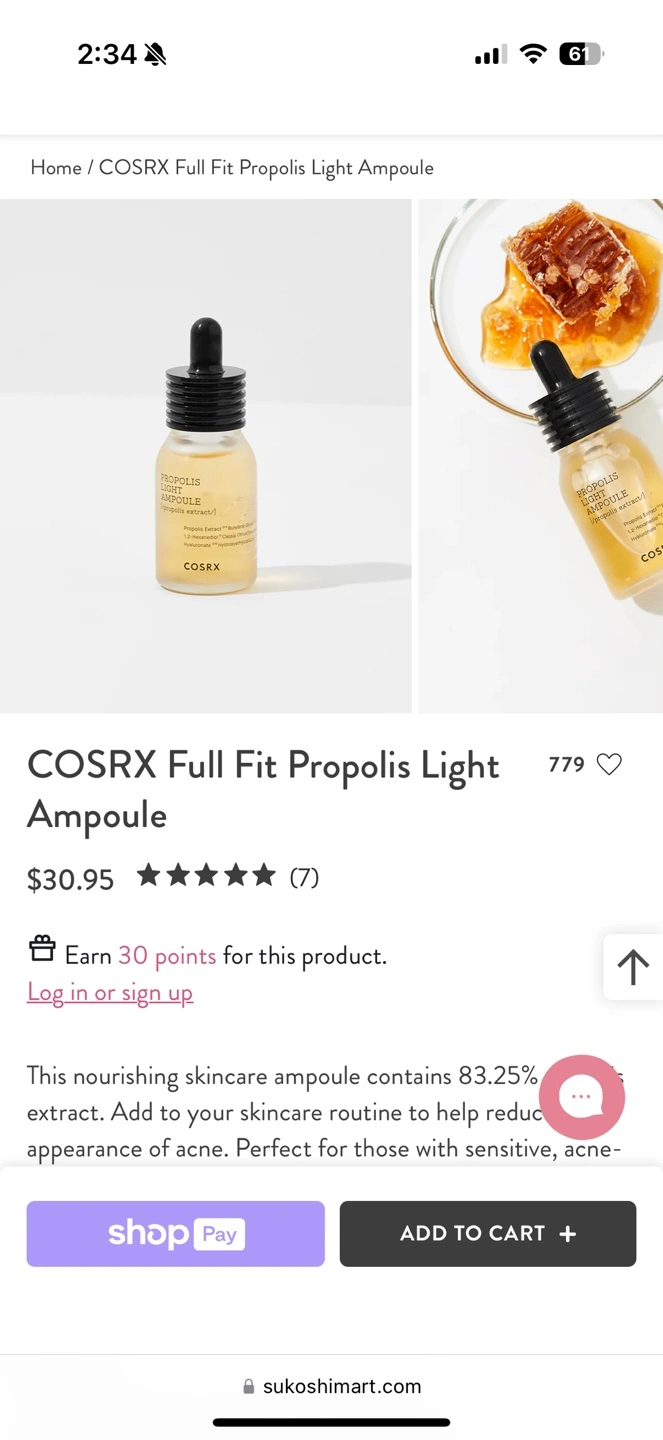Add product to wishlist with heart icon

tap(609, 764)
